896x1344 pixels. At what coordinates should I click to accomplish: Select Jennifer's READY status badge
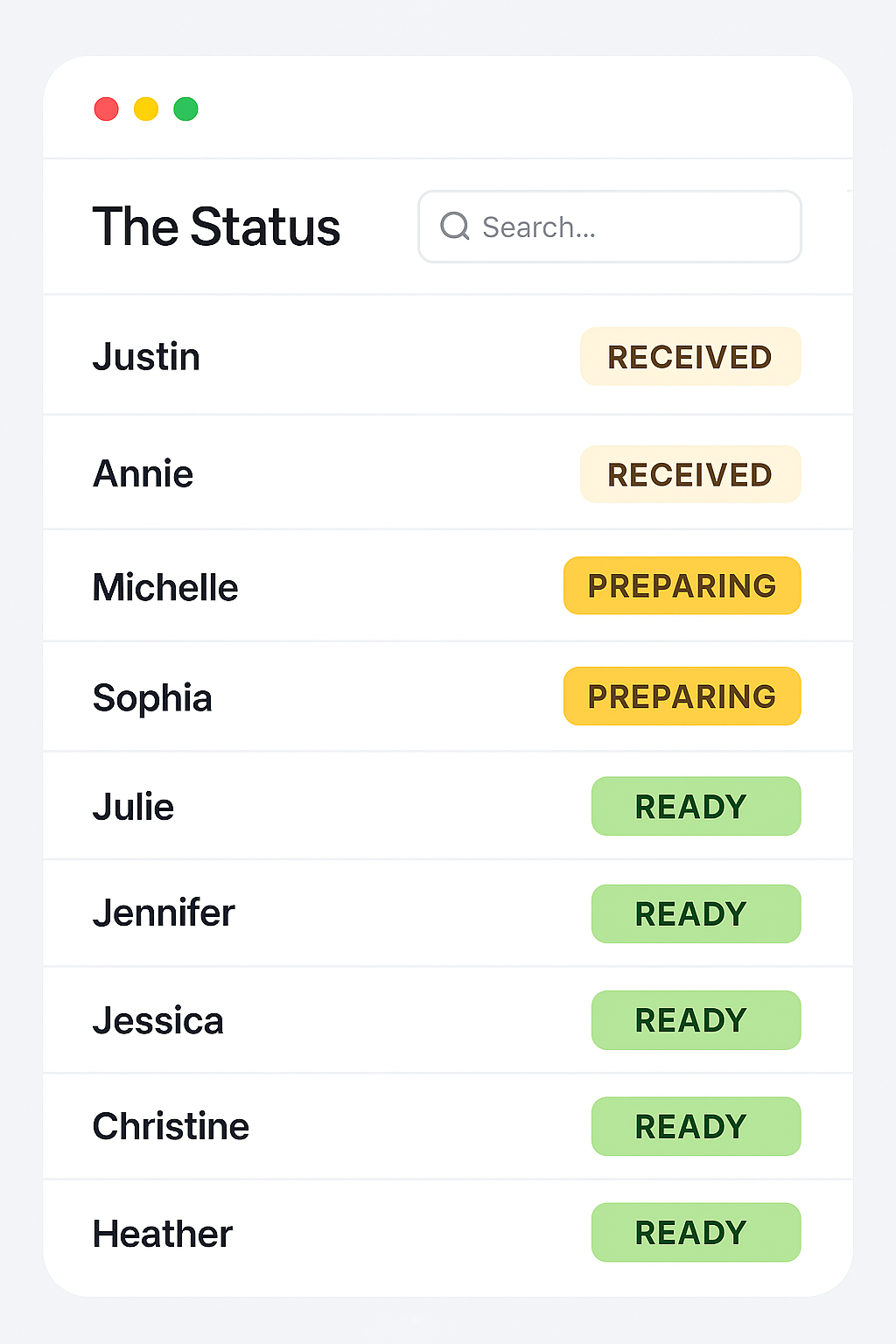pyautogui.click(x=696, y=913)
